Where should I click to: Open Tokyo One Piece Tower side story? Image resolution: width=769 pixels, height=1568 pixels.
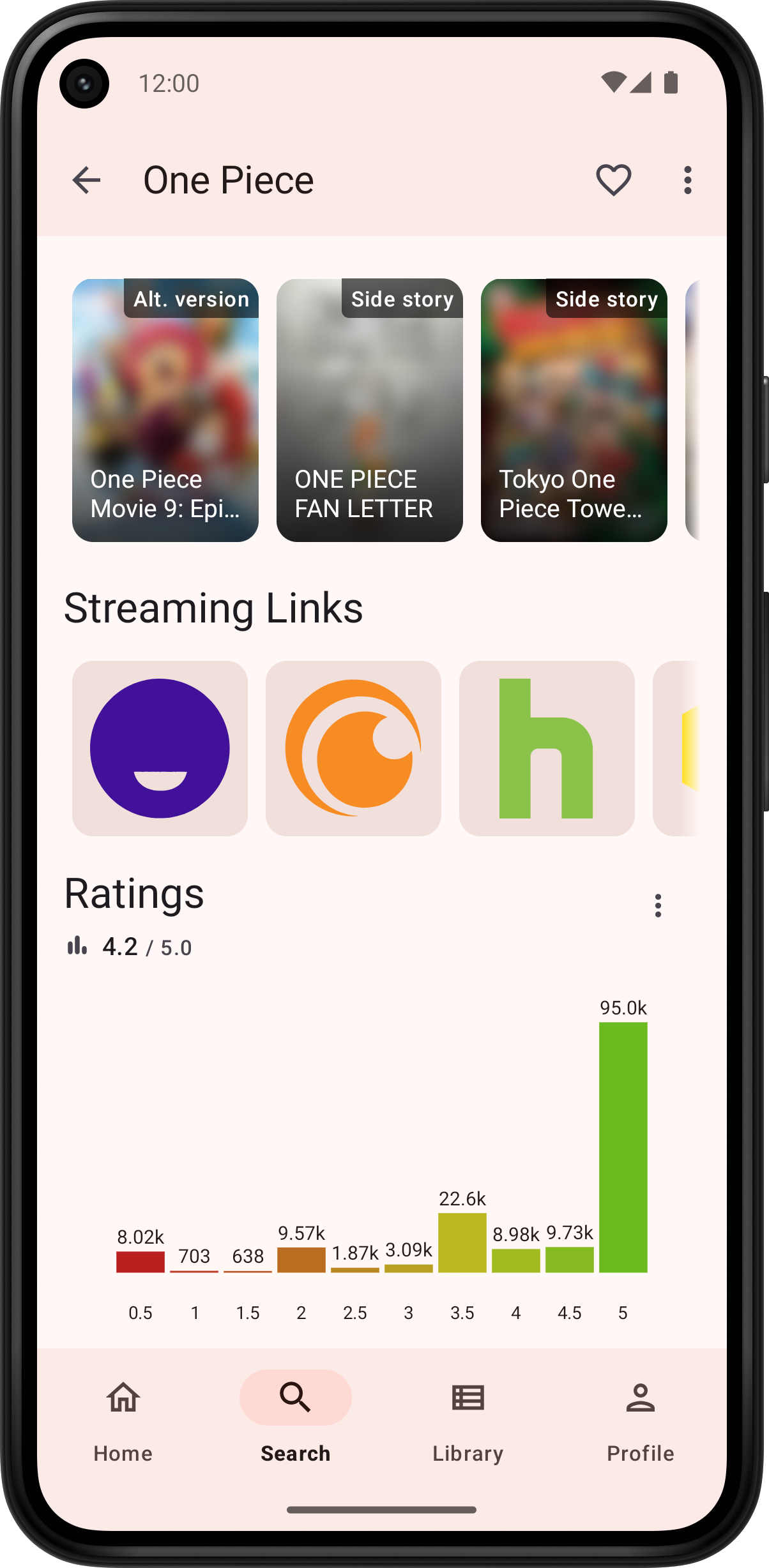574,410
